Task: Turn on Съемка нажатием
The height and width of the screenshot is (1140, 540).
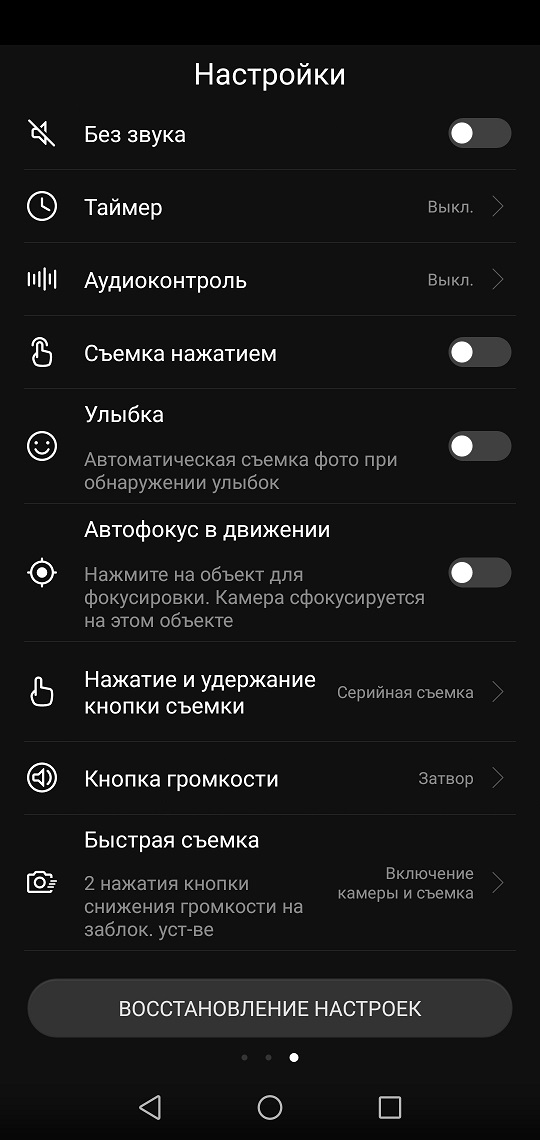Action: point(480,353)
